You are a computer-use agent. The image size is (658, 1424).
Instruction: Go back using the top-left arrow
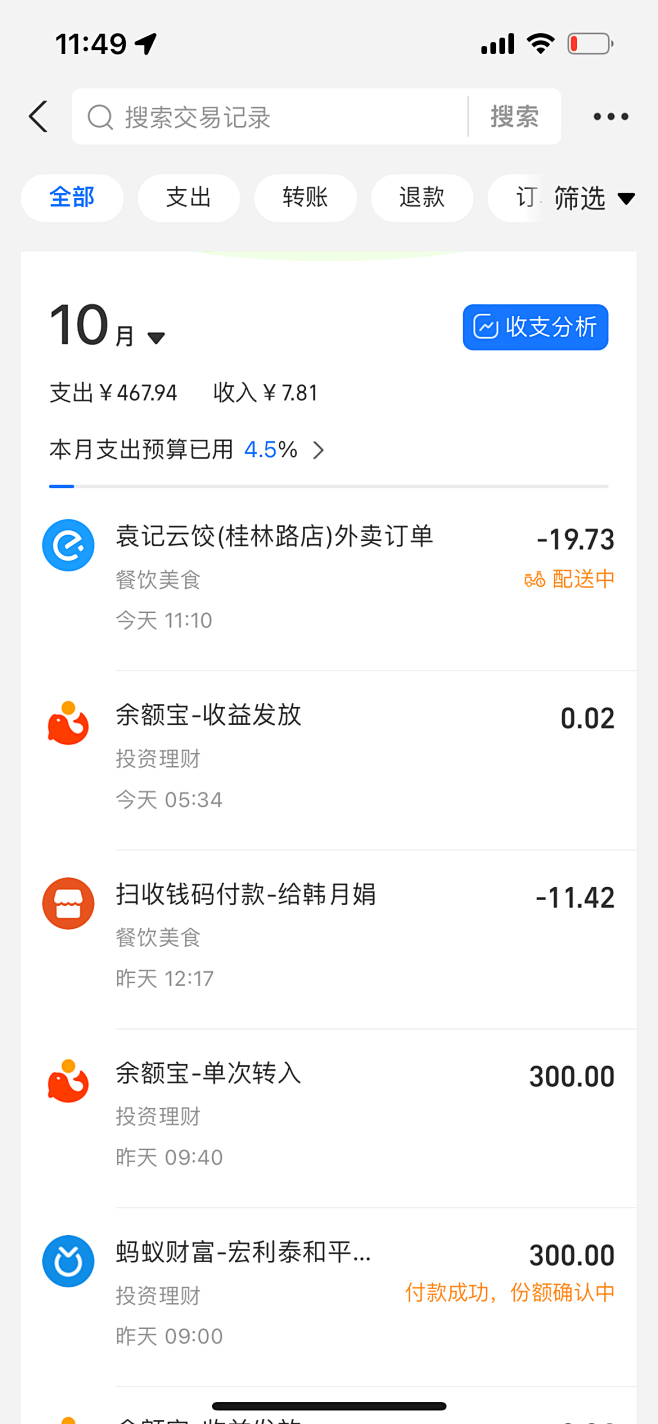[x=38, y=117]
